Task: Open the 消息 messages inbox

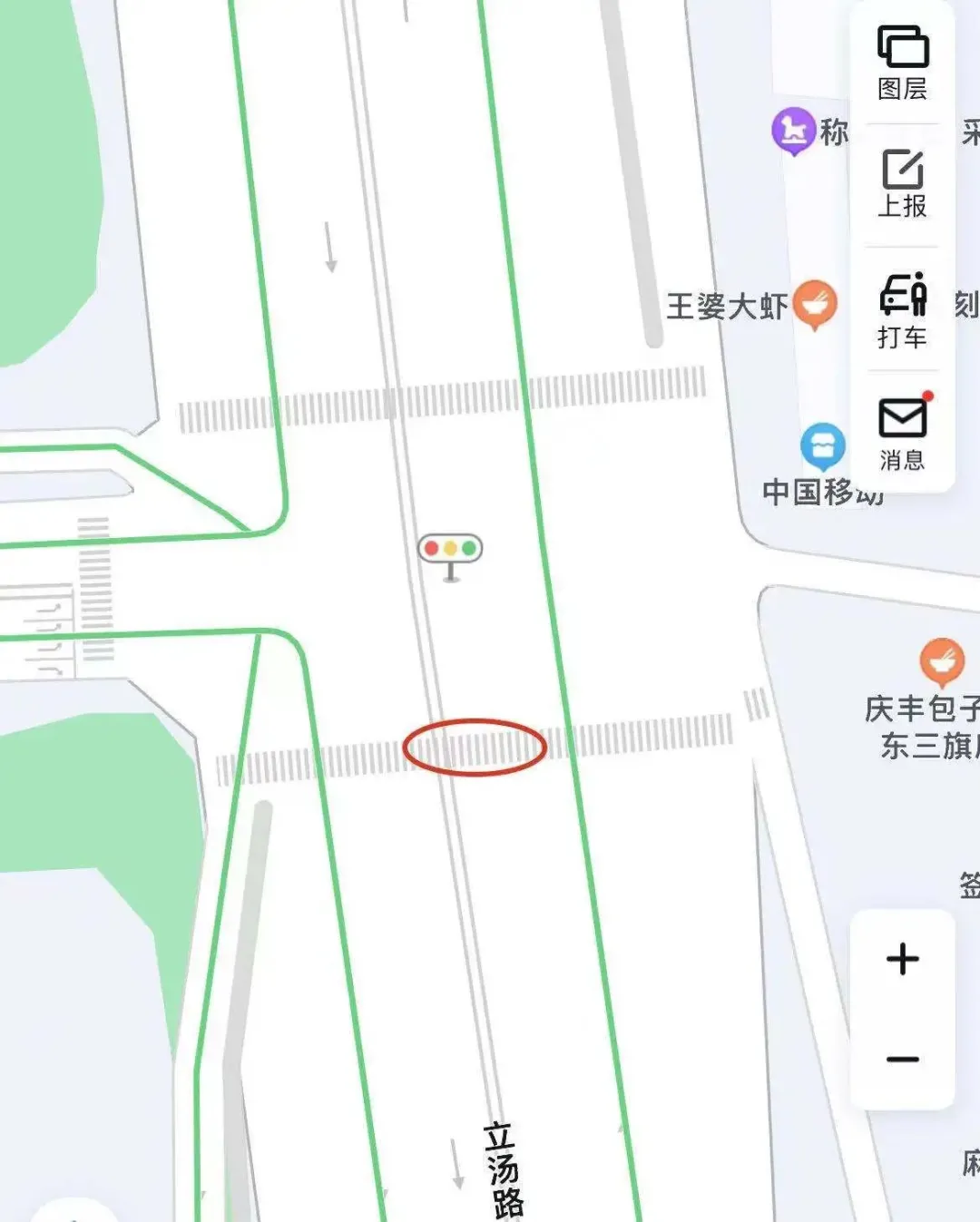Action: 902,433
